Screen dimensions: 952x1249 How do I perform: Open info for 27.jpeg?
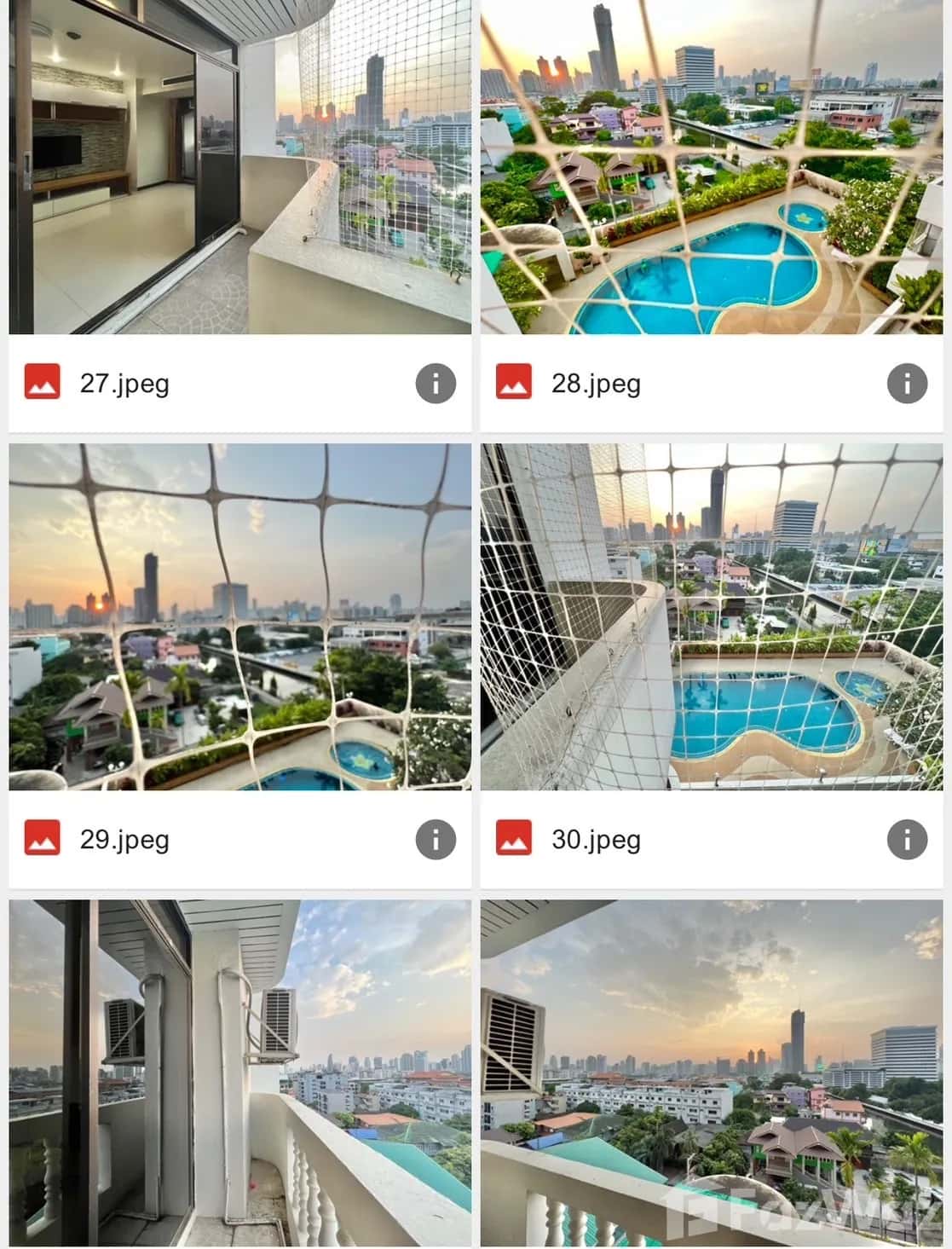coord(436,384)
